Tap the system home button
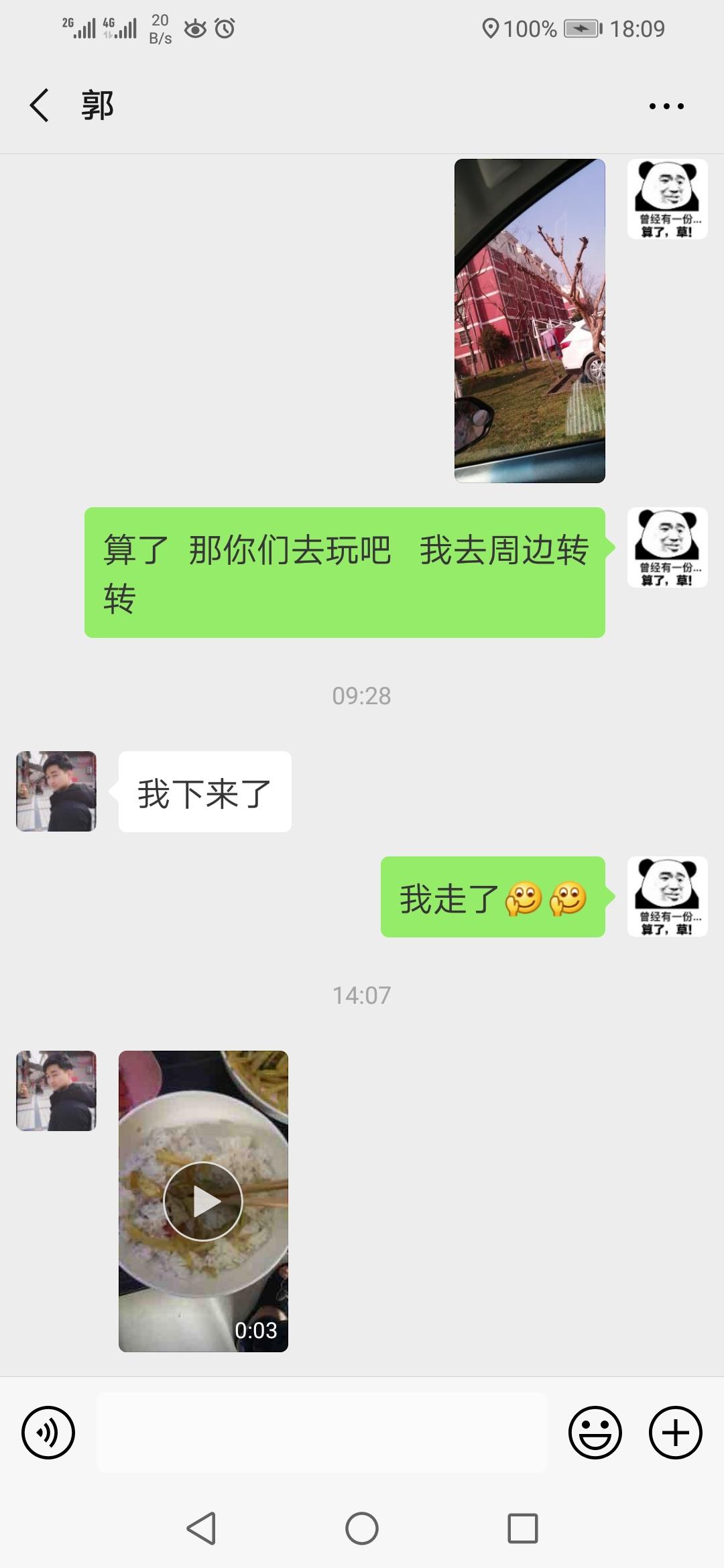This screenshot has width=724, height=1568. click(x=362, y=1529)
